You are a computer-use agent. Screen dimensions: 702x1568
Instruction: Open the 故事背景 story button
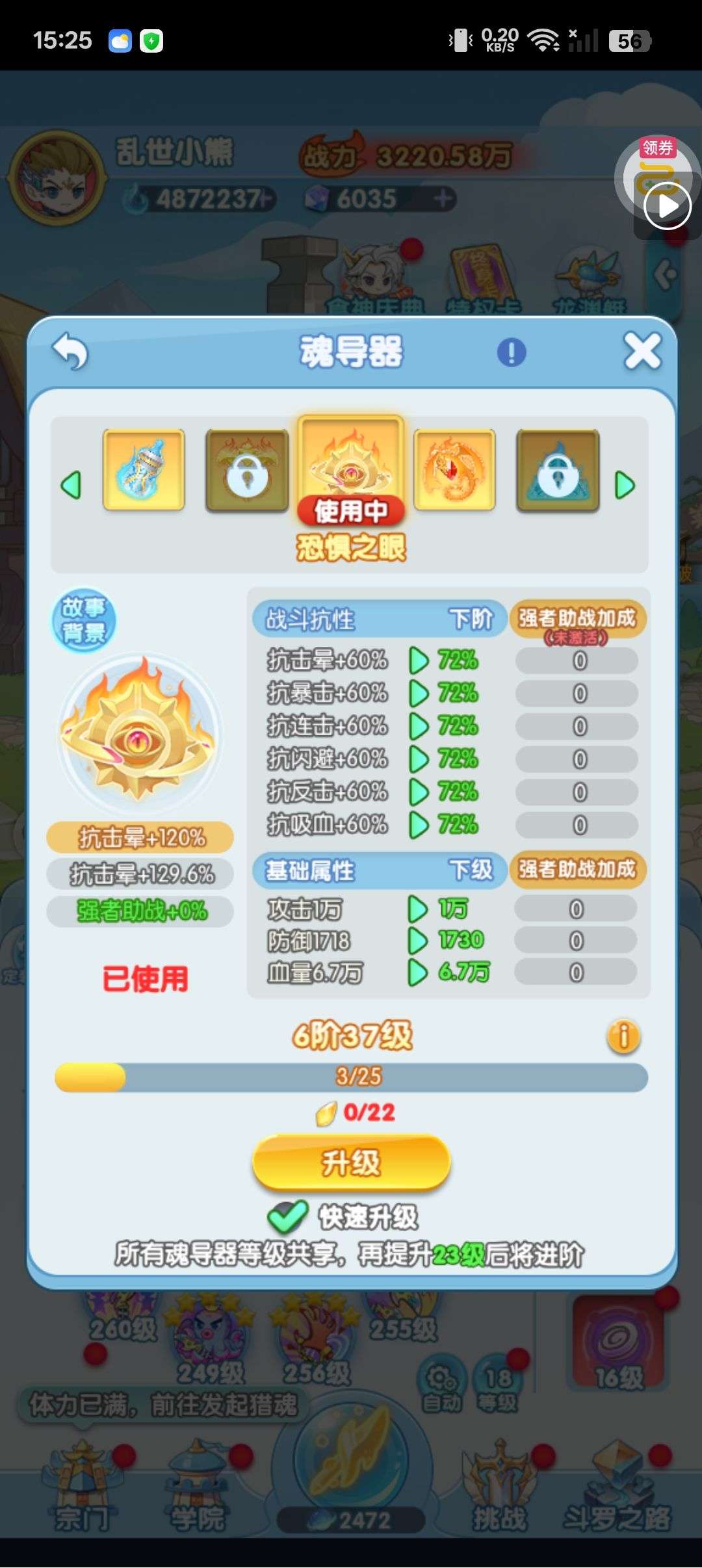pos(83,621)
